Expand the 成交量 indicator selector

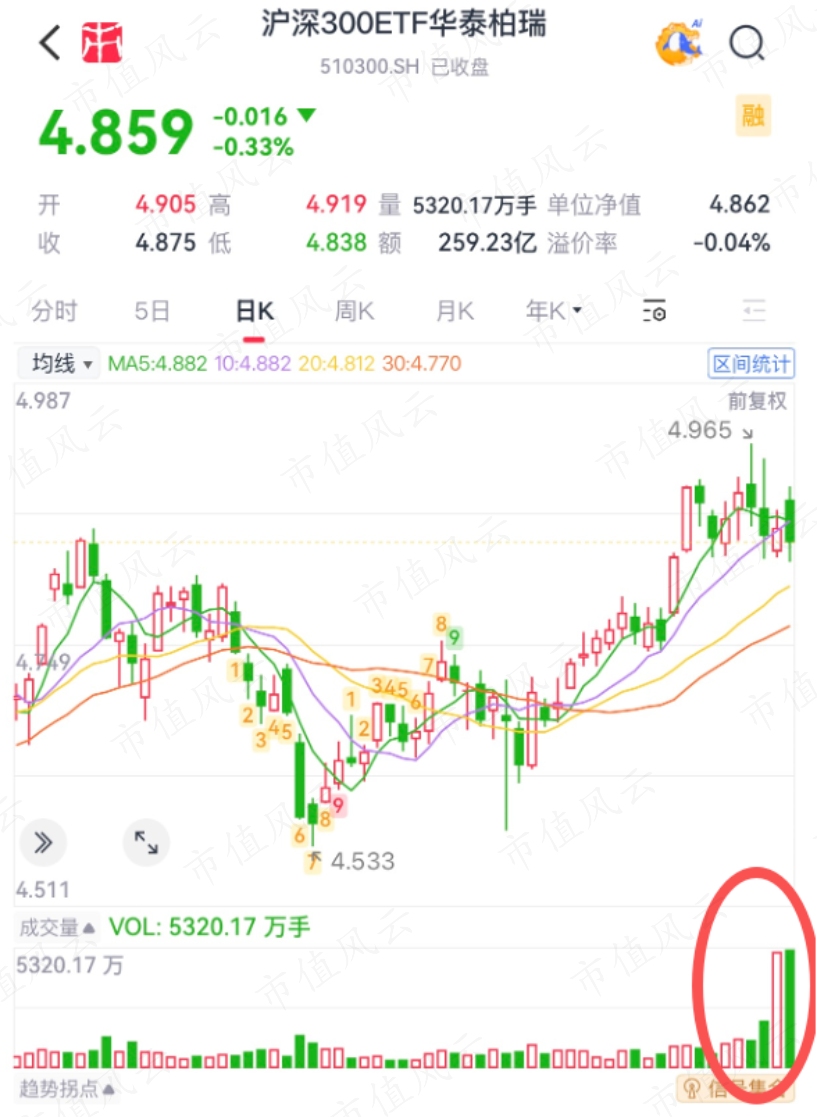[57, 928]
